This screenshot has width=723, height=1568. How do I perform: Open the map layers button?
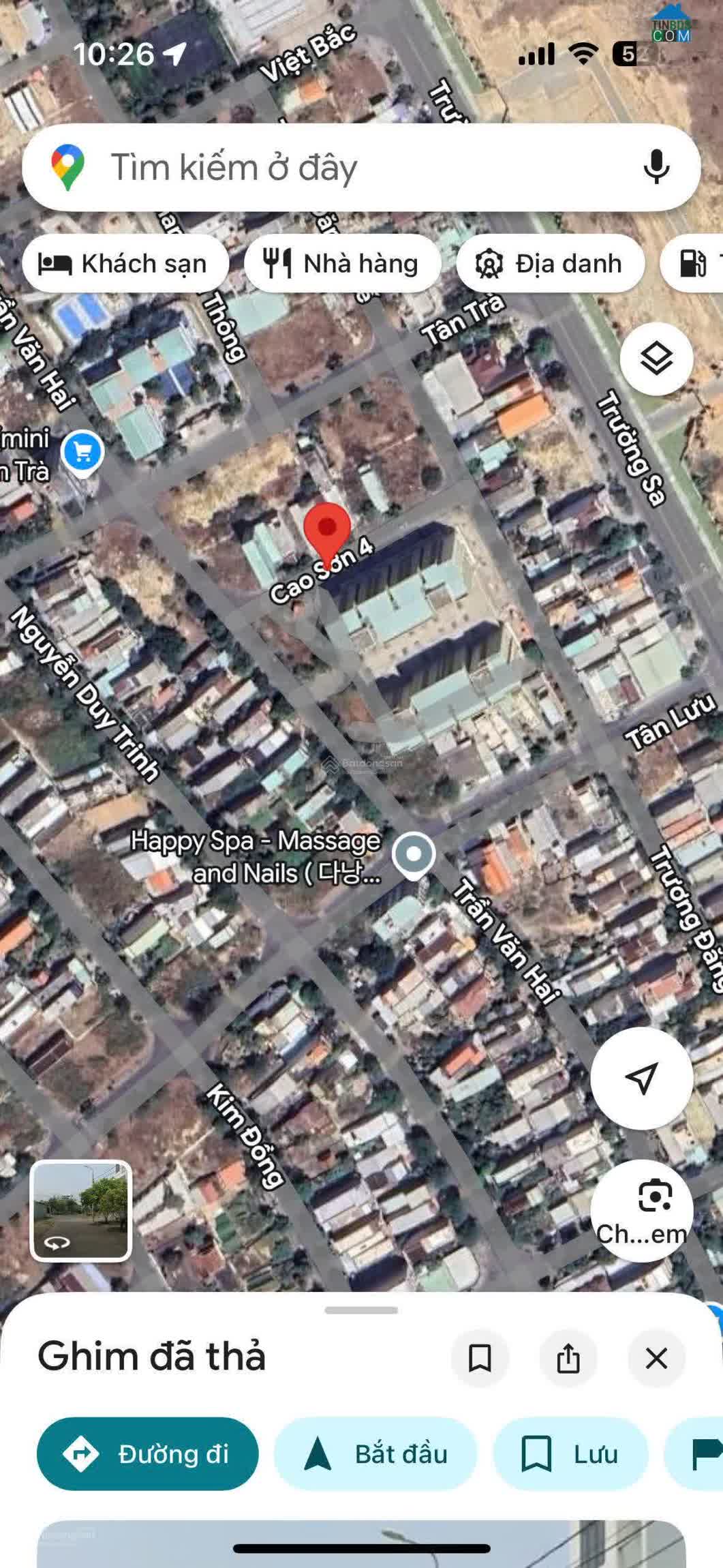(x=656, y=359)
